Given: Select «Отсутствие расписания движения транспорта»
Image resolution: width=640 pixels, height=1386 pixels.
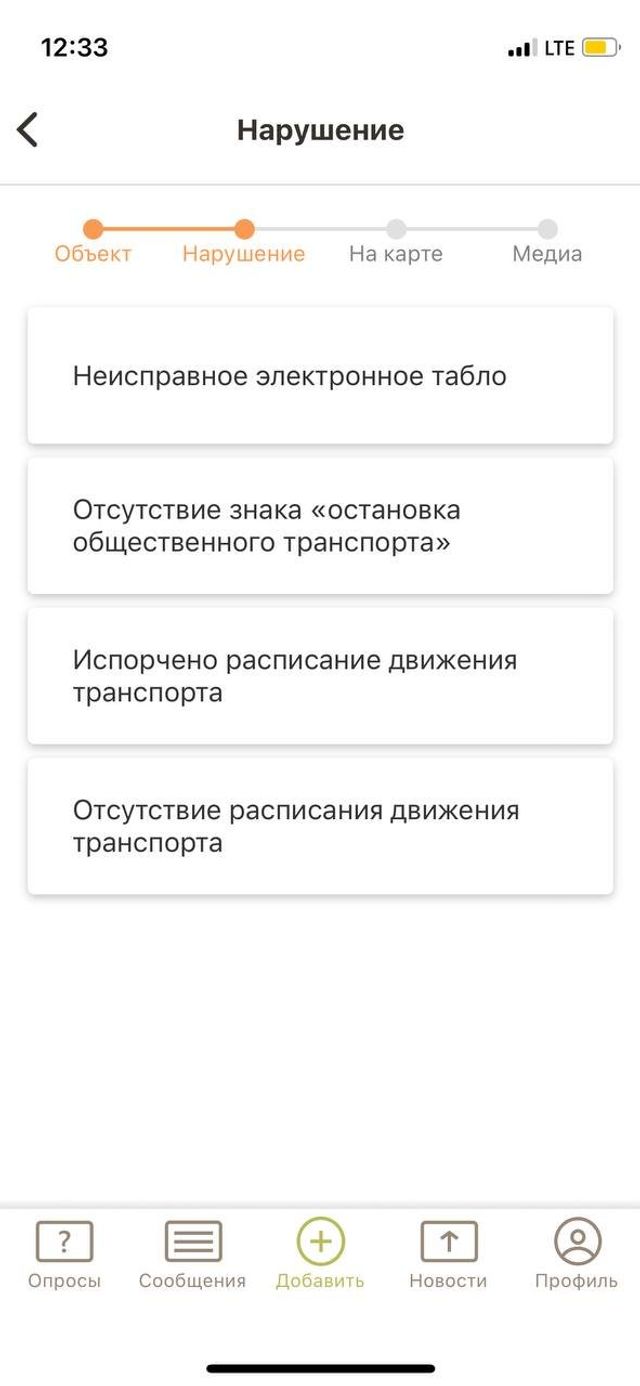Looking at the screenshot, I should pyautogui.click(x=320, y=826).
